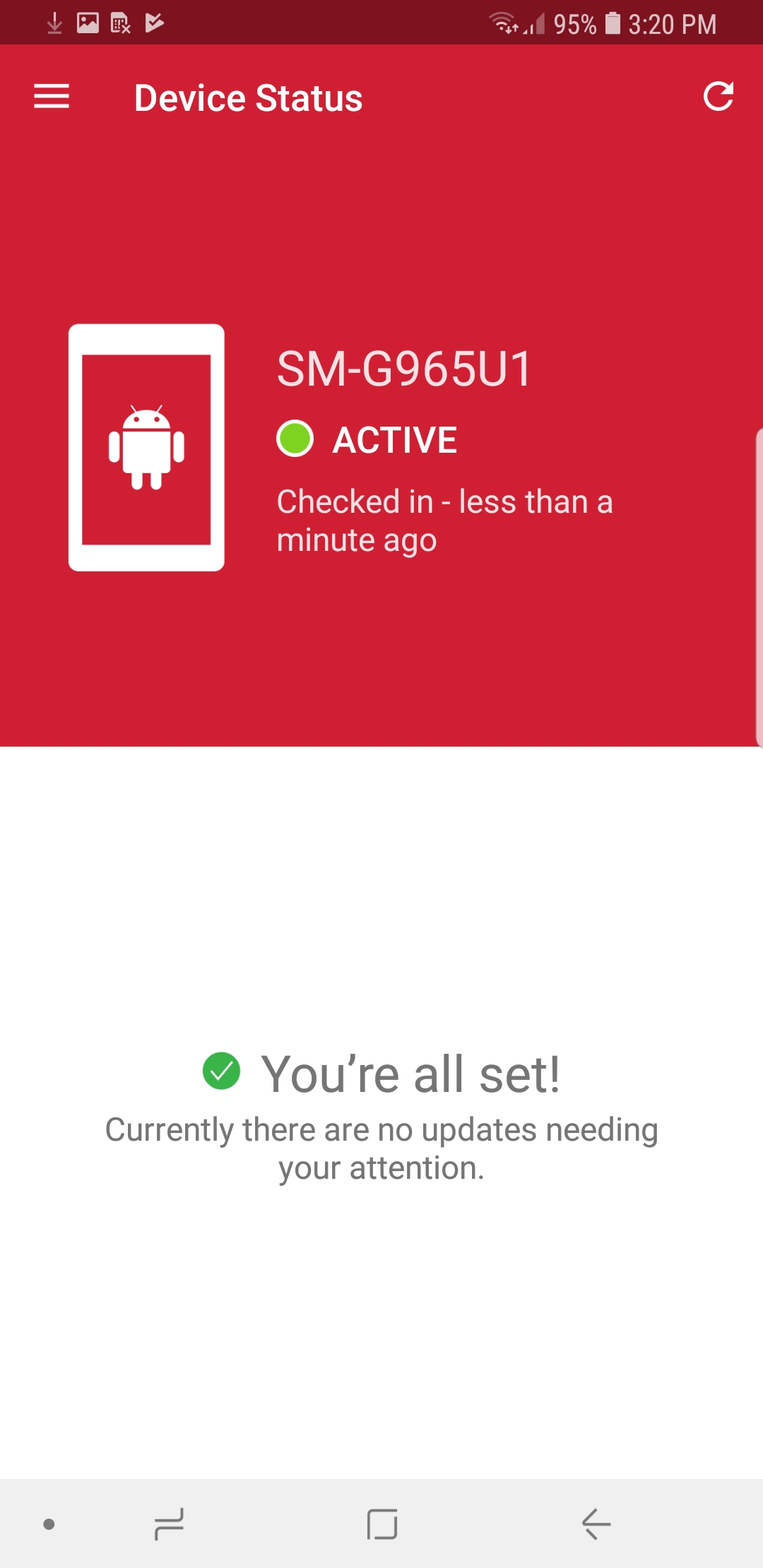
Task: Open the navigation drawer hamburger icon
Action: (52, 97)
